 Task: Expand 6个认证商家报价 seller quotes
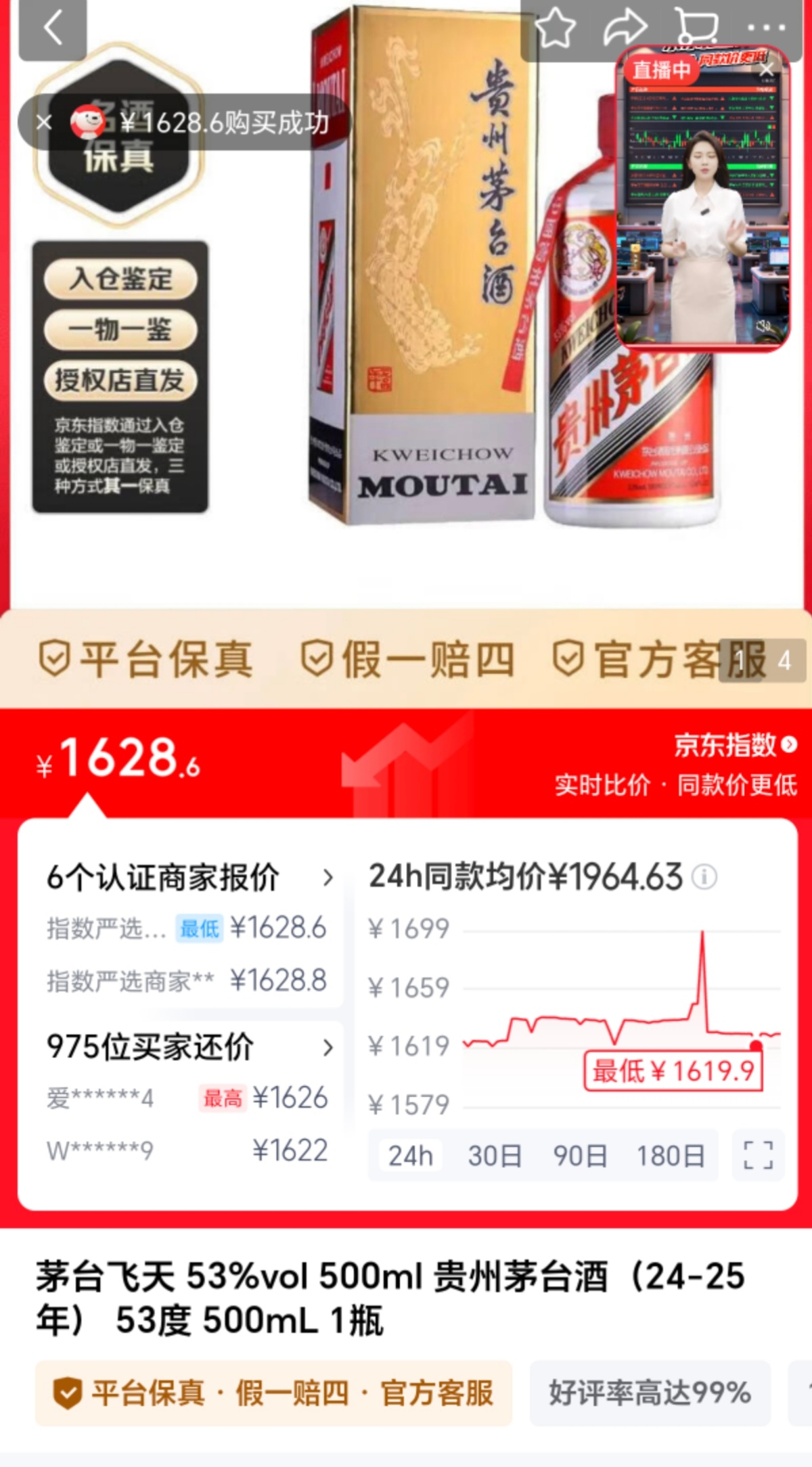[x=328, y=878]
